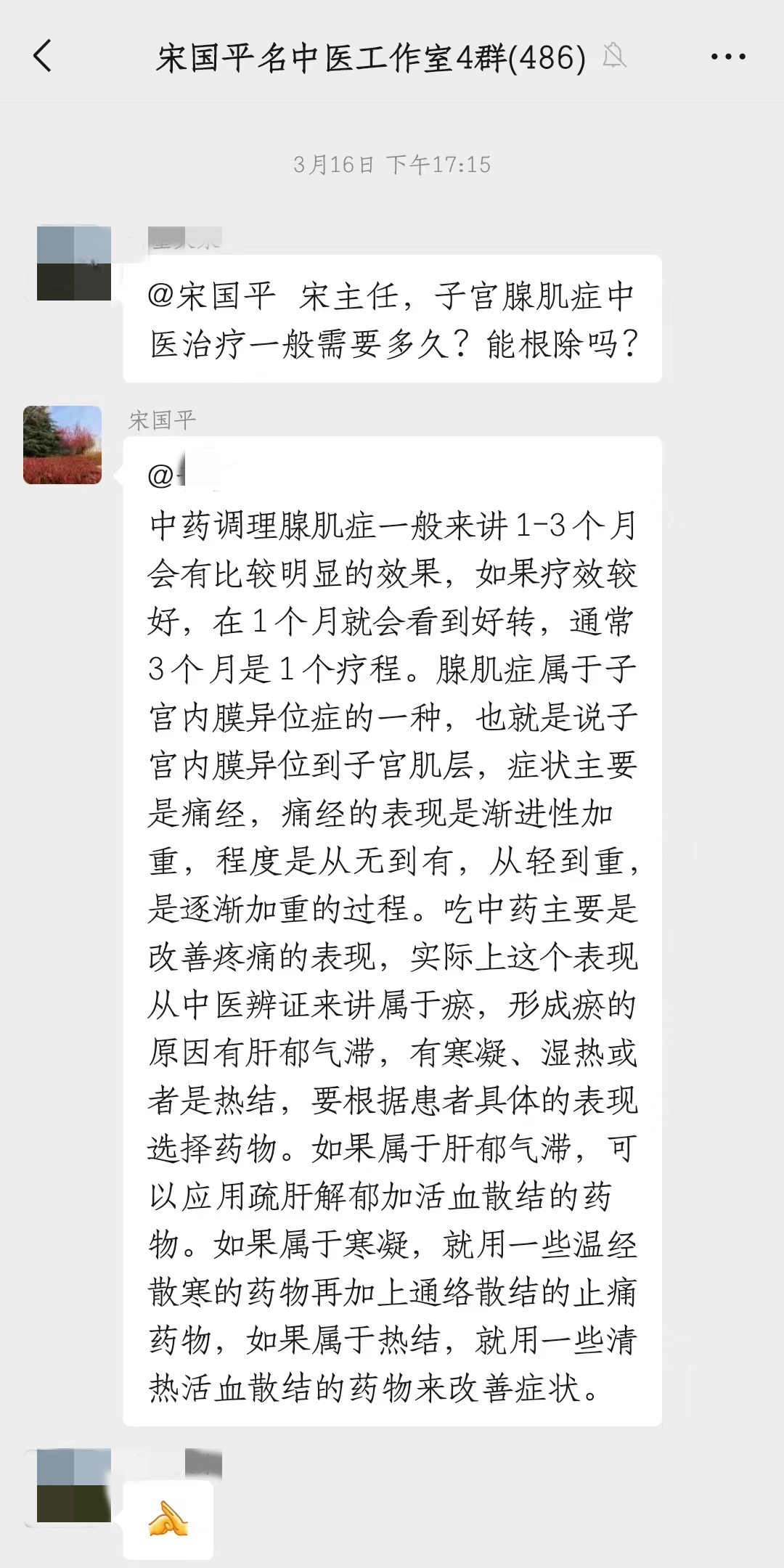Image resolution: width=784 pixels, height=1568 pixels.
Task: Open the three-dot chat info menu
Action: click(x=727, y=57)
